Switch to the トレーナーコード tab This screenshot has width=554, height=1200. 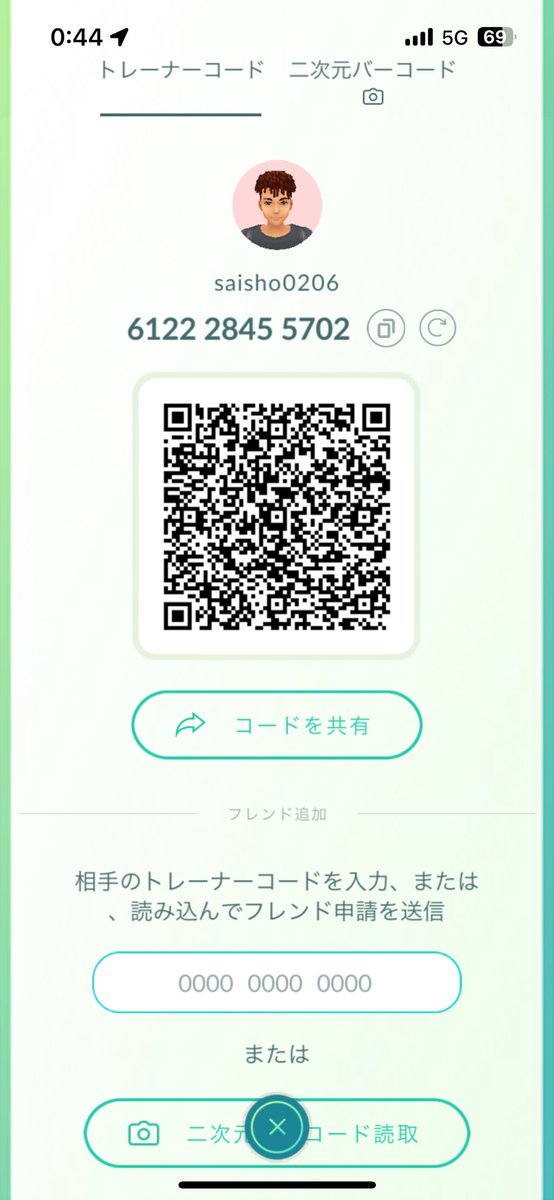coord(181,70)
